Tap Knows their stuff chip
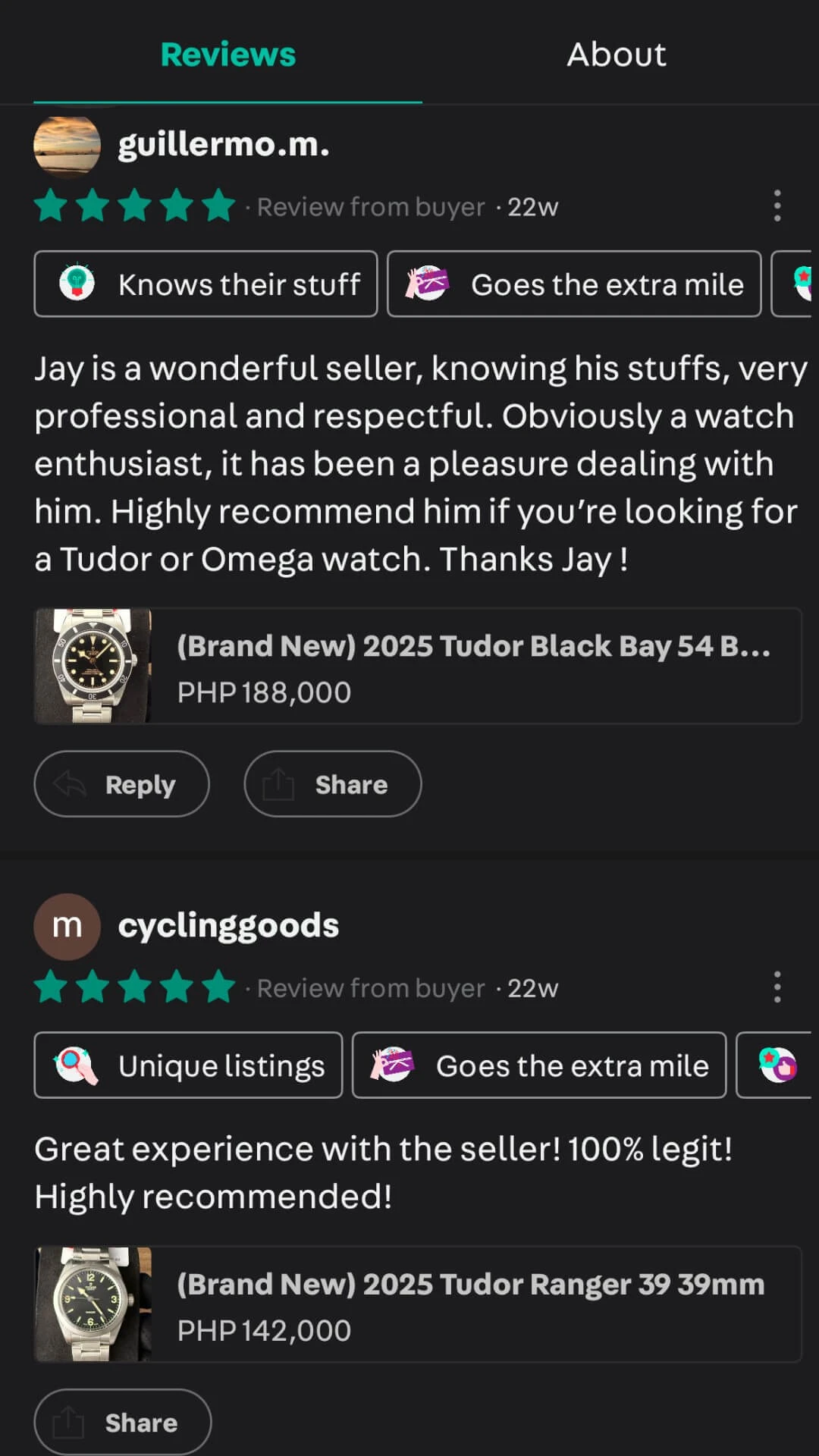This screenshot has height=1456, width=819. 206,284
